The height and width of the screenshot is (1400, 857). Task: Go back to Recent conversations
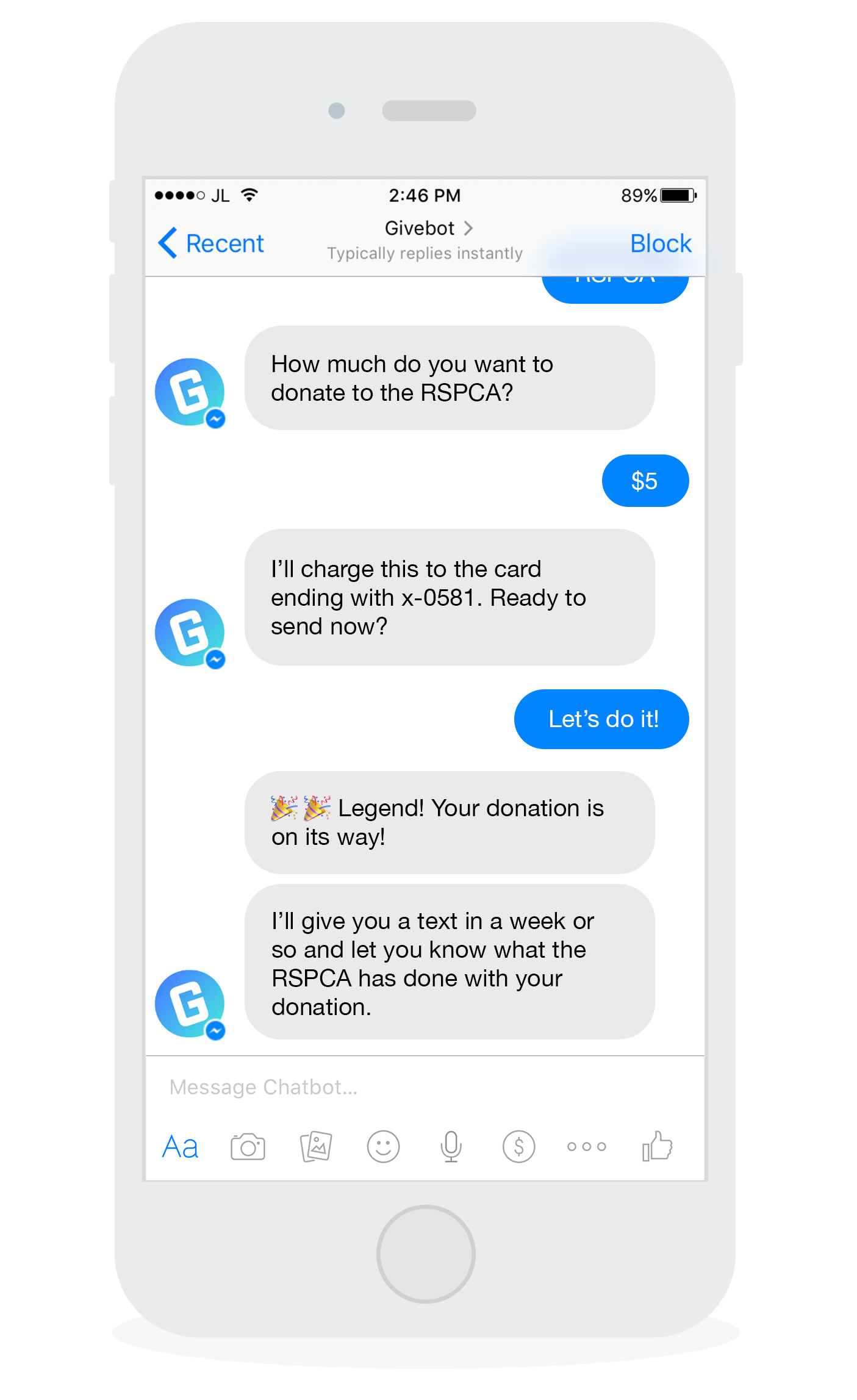pos(211,243)
